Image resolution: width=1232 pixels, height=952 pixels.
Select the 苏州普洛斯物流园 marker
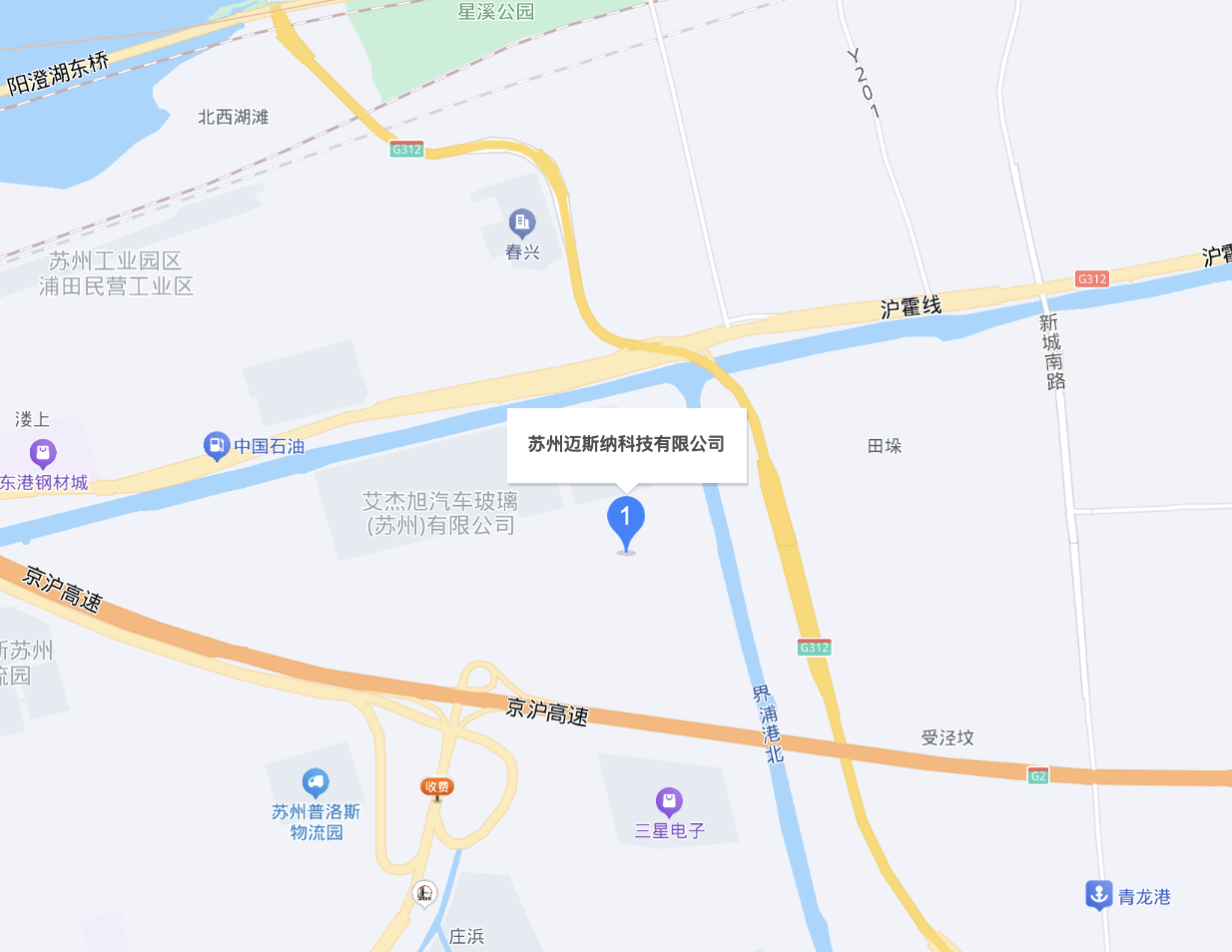pyautogui.click(x=315, y=783)
